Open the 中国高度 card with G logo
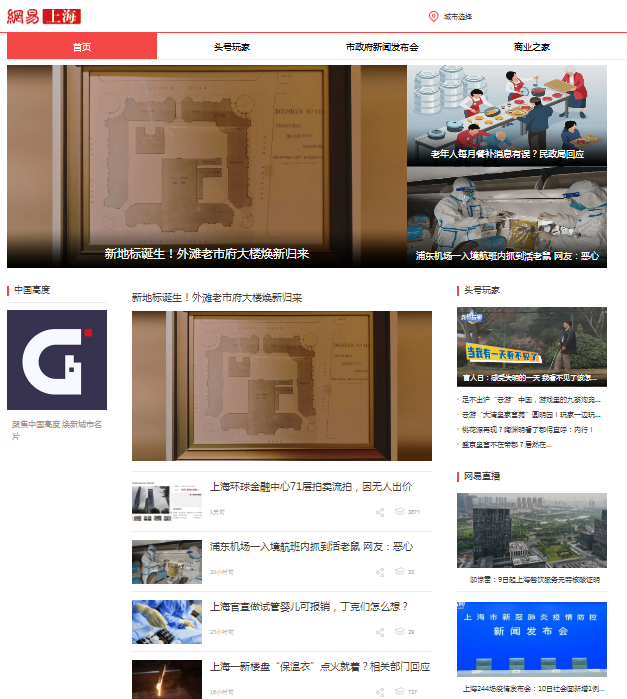This screenshot has width=627, height=699. pos(57,360)
